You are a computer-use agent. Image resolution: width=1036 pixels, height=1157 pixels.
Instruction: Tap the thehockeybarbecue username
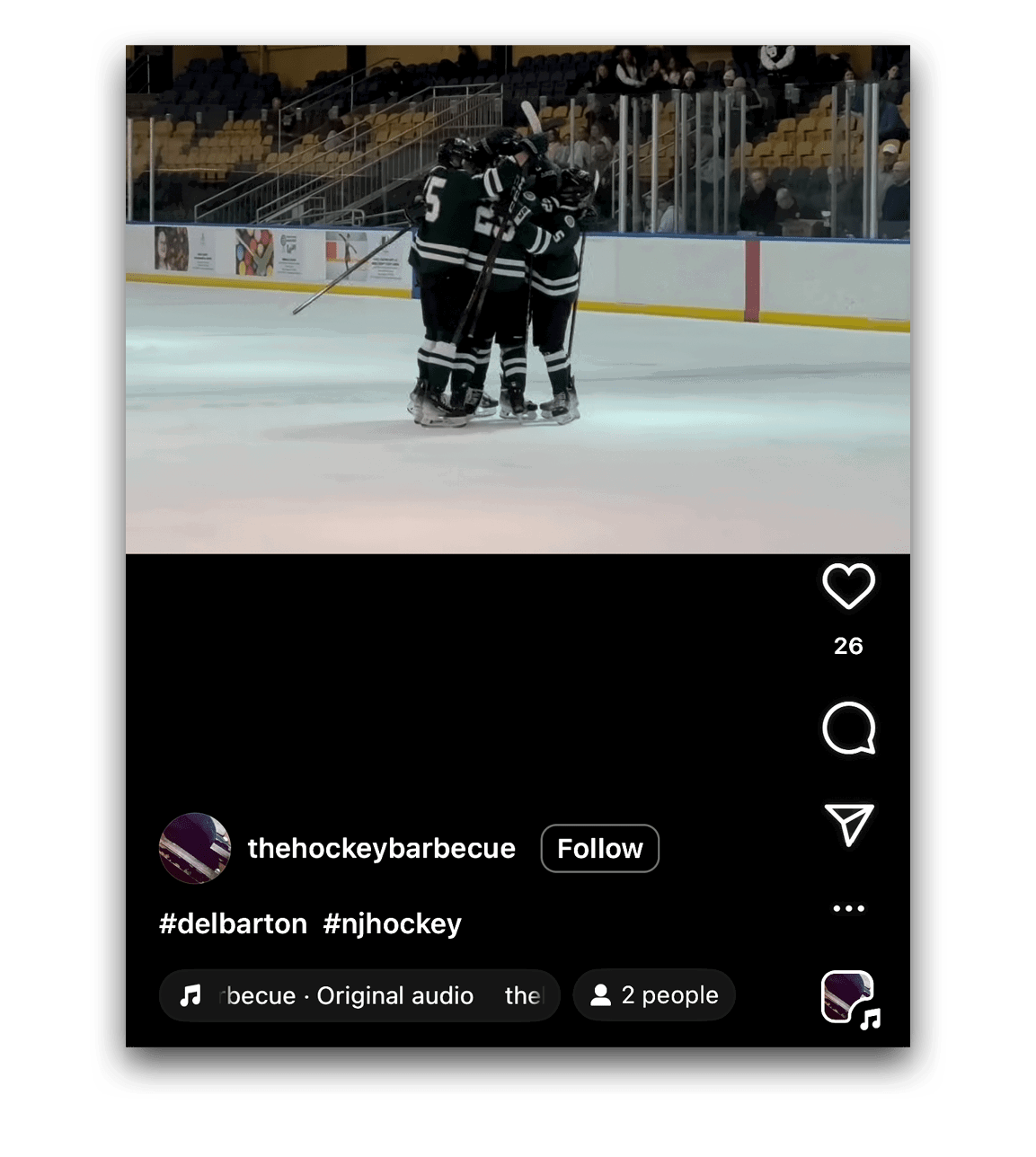pyautogui.click(x=381, y=848)
